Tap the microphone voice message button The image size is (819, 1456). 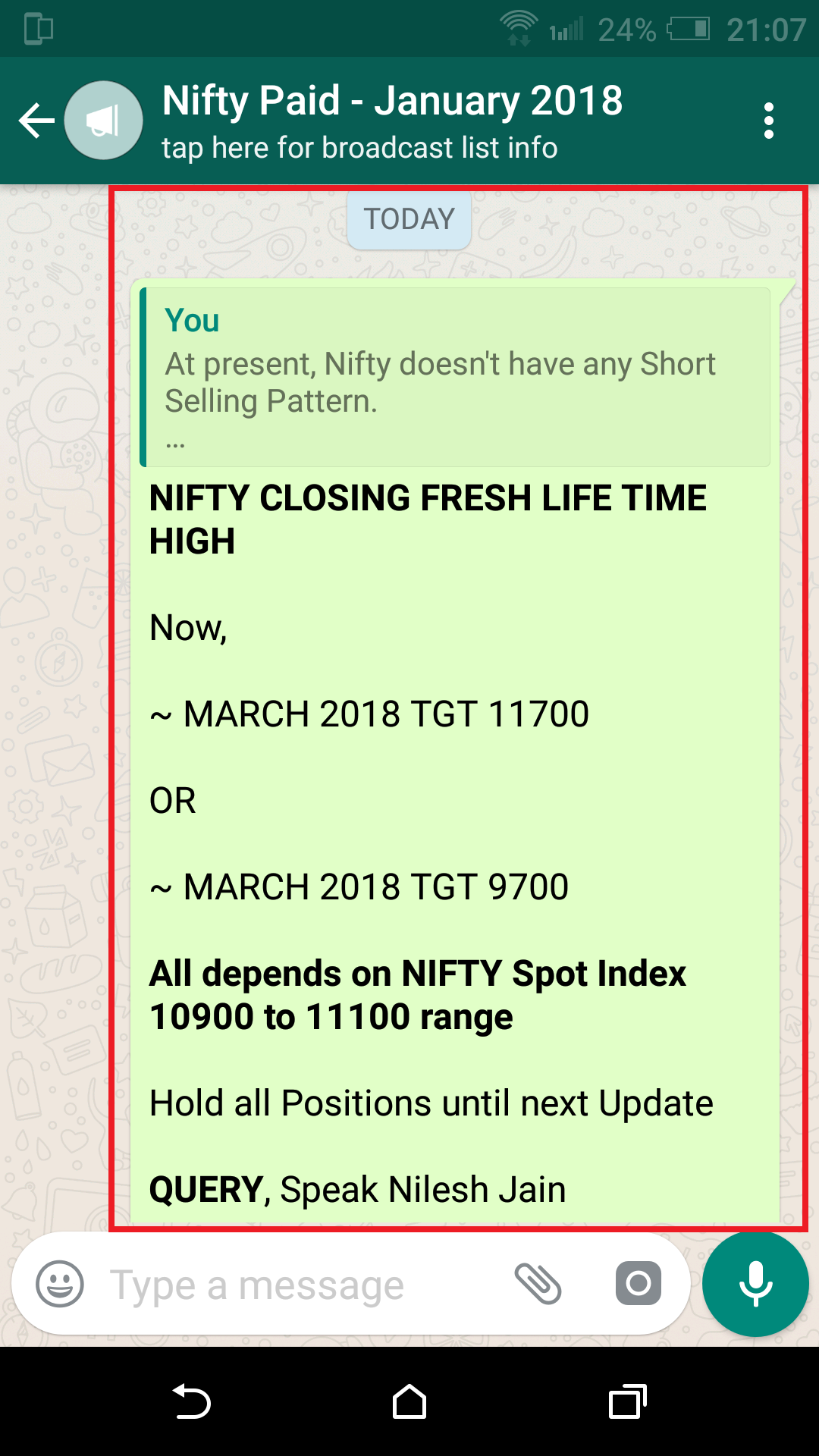tap(755, 1284)
